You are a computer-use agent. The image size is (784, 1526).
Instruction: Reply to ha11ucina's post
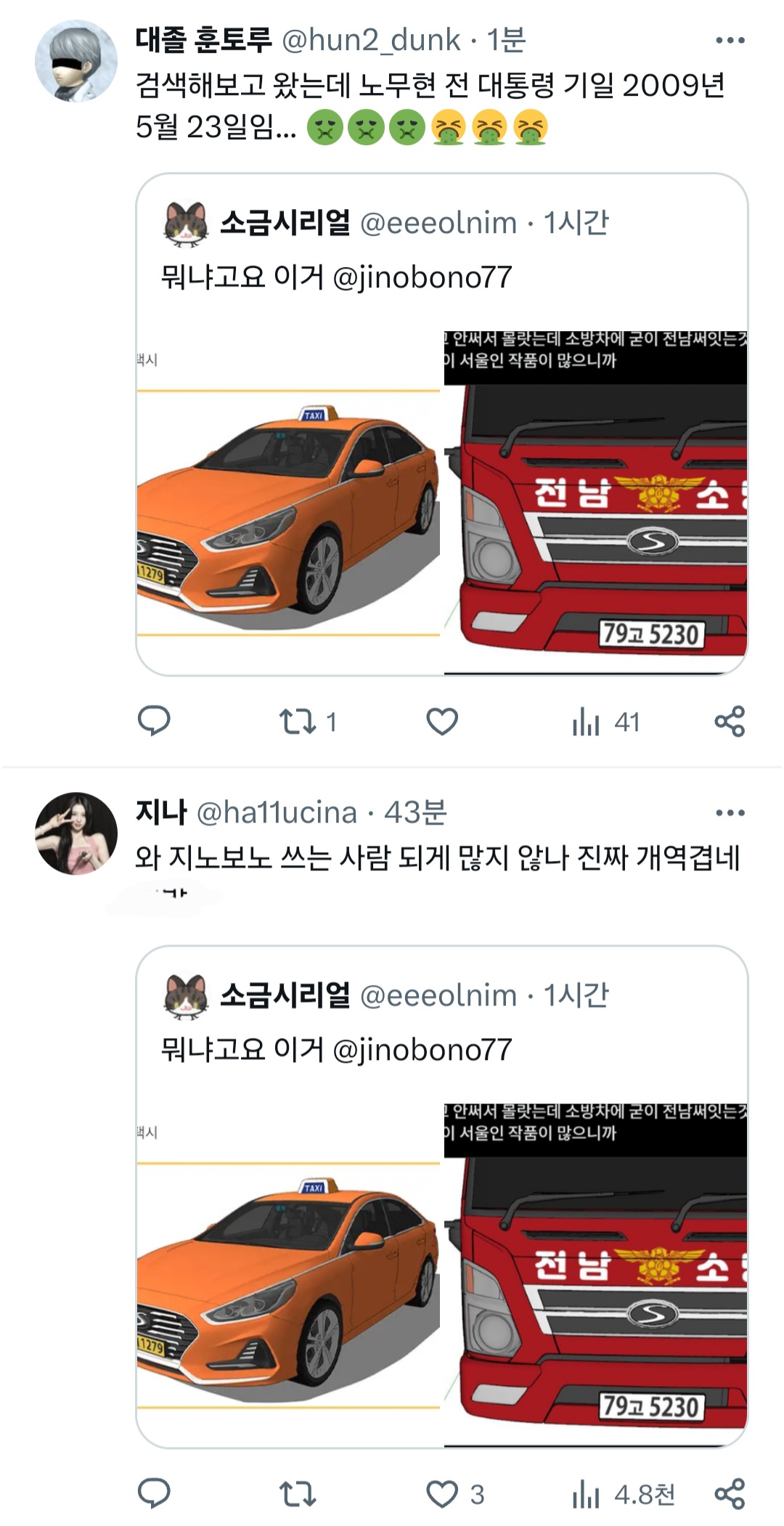click(x=154, y=1493)
